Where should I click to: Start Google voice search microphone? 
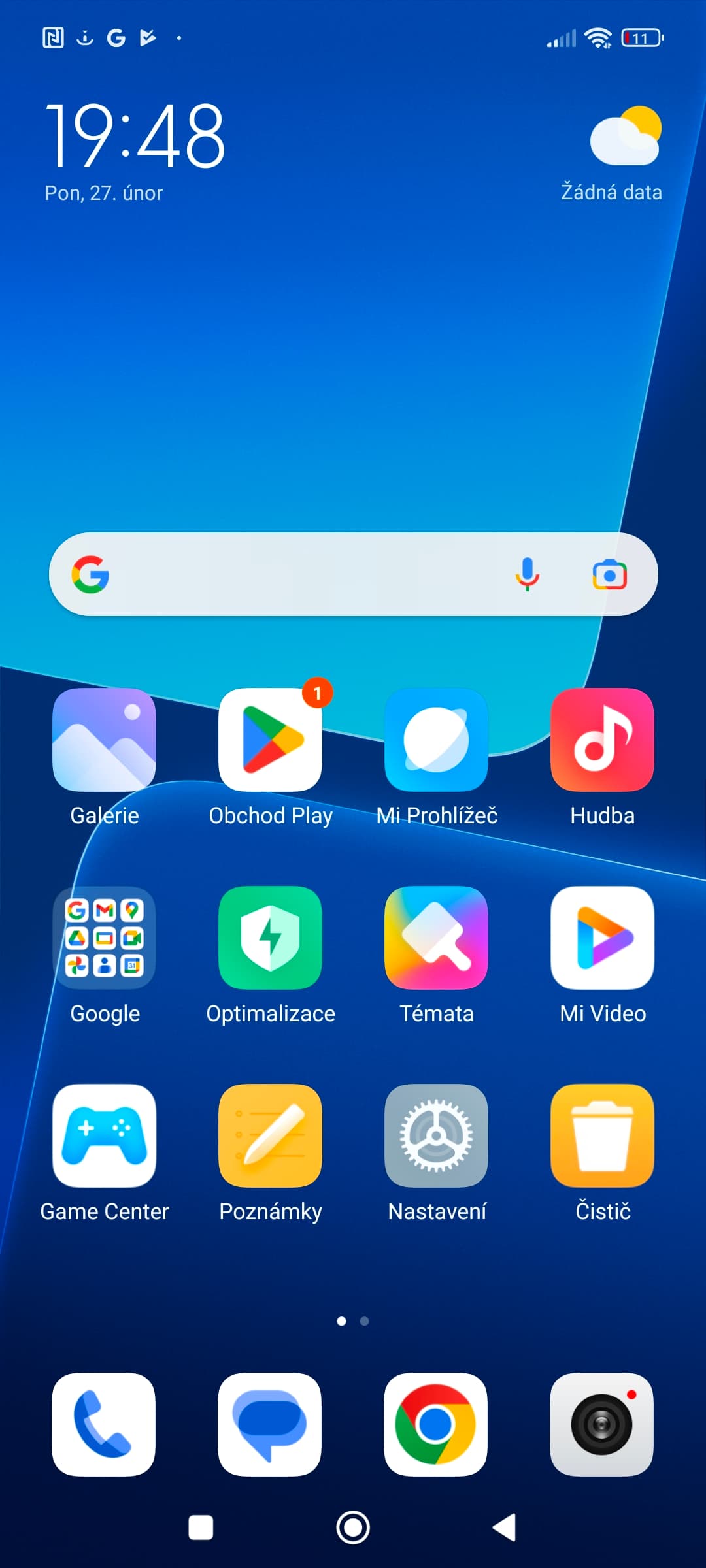[x=527, y=574]
